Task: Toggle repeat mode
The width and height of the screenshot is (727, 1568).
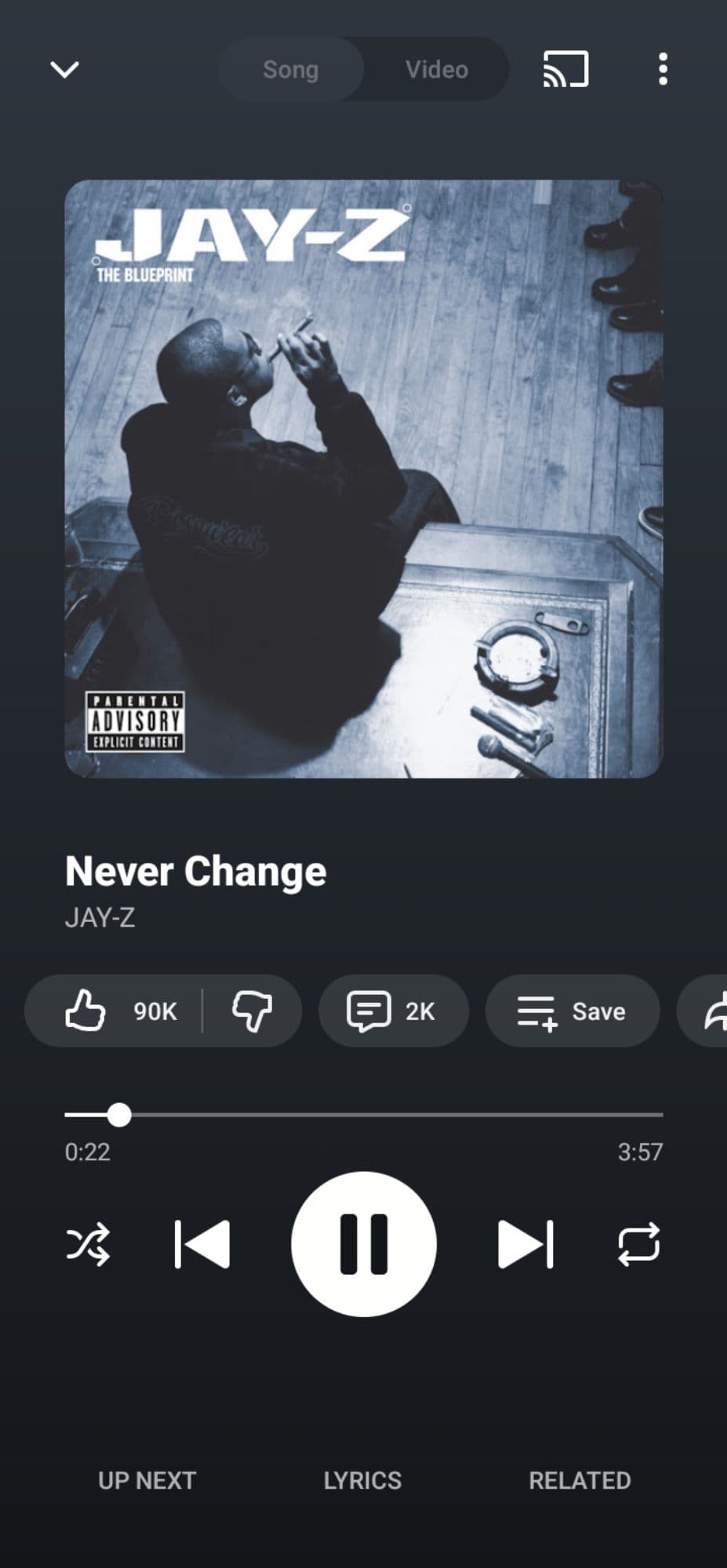Action: [638, 1244]
